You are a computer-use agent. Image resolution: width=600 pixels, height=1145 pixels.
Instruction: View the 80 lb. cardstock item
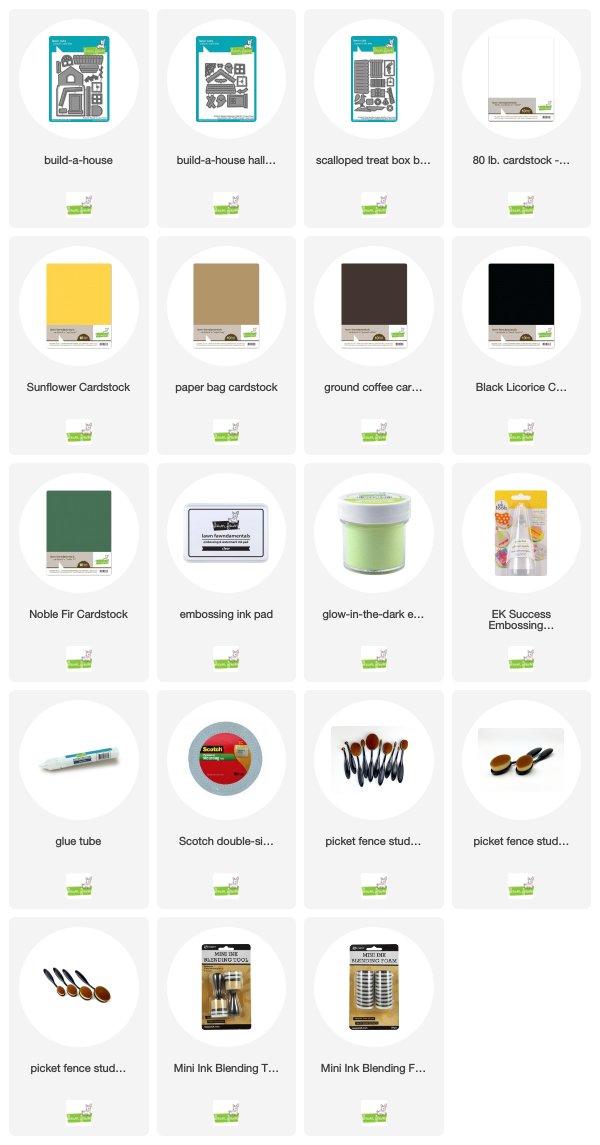pyautogui.click(x=521, y=118)
